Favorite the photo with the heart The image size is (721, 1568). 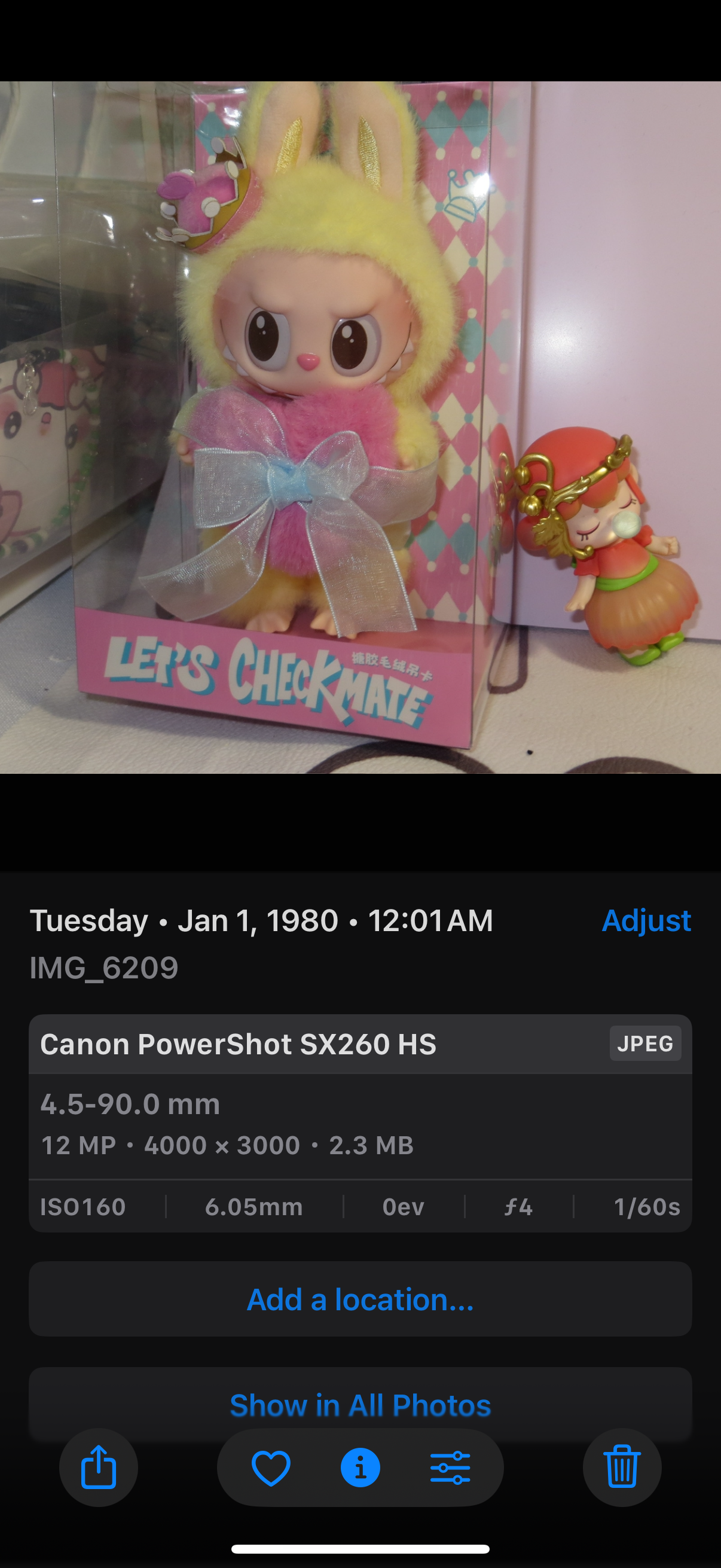click(x=271, y=1467)
